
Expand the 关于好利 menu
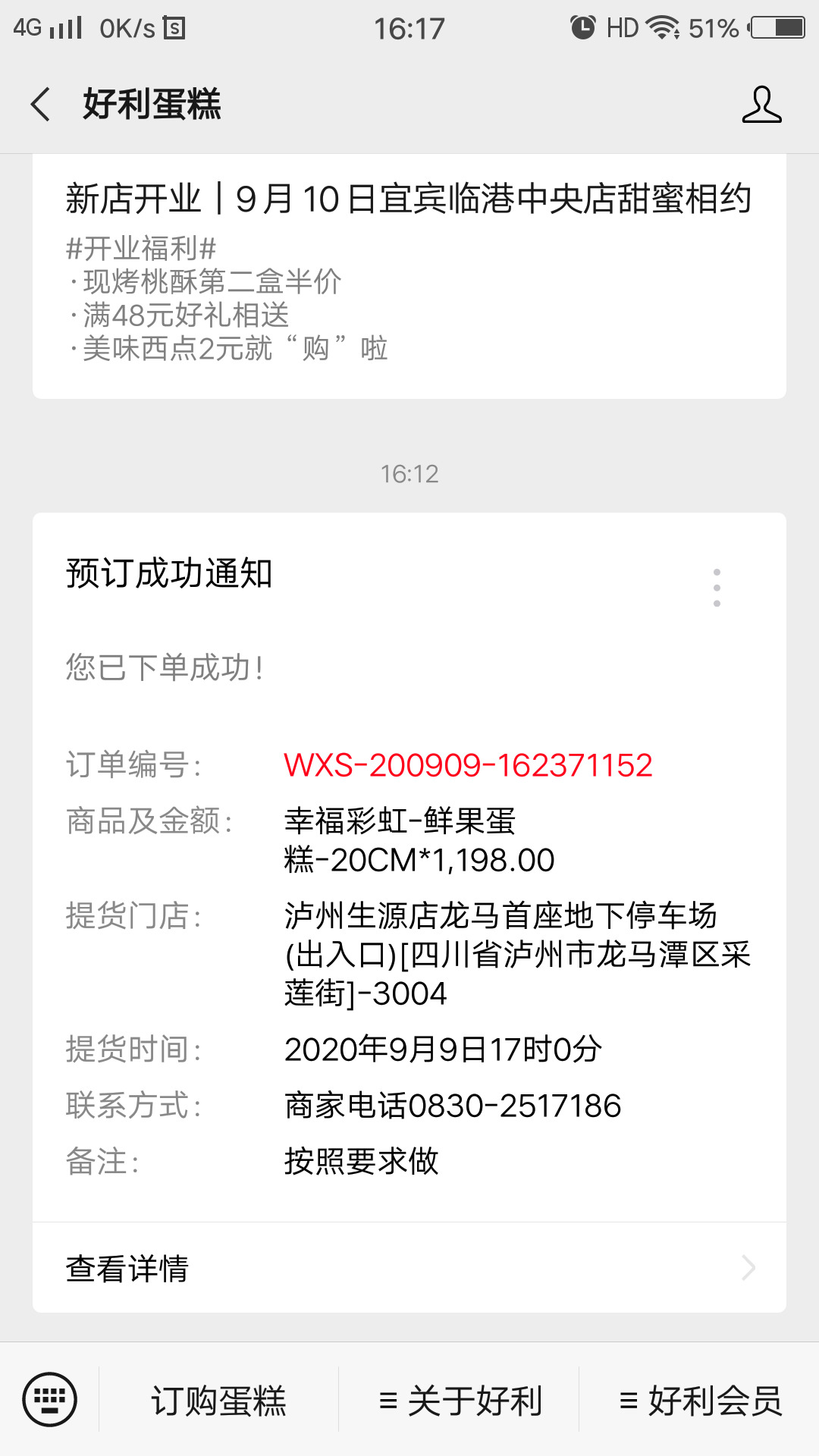[x=460, y=1400]
